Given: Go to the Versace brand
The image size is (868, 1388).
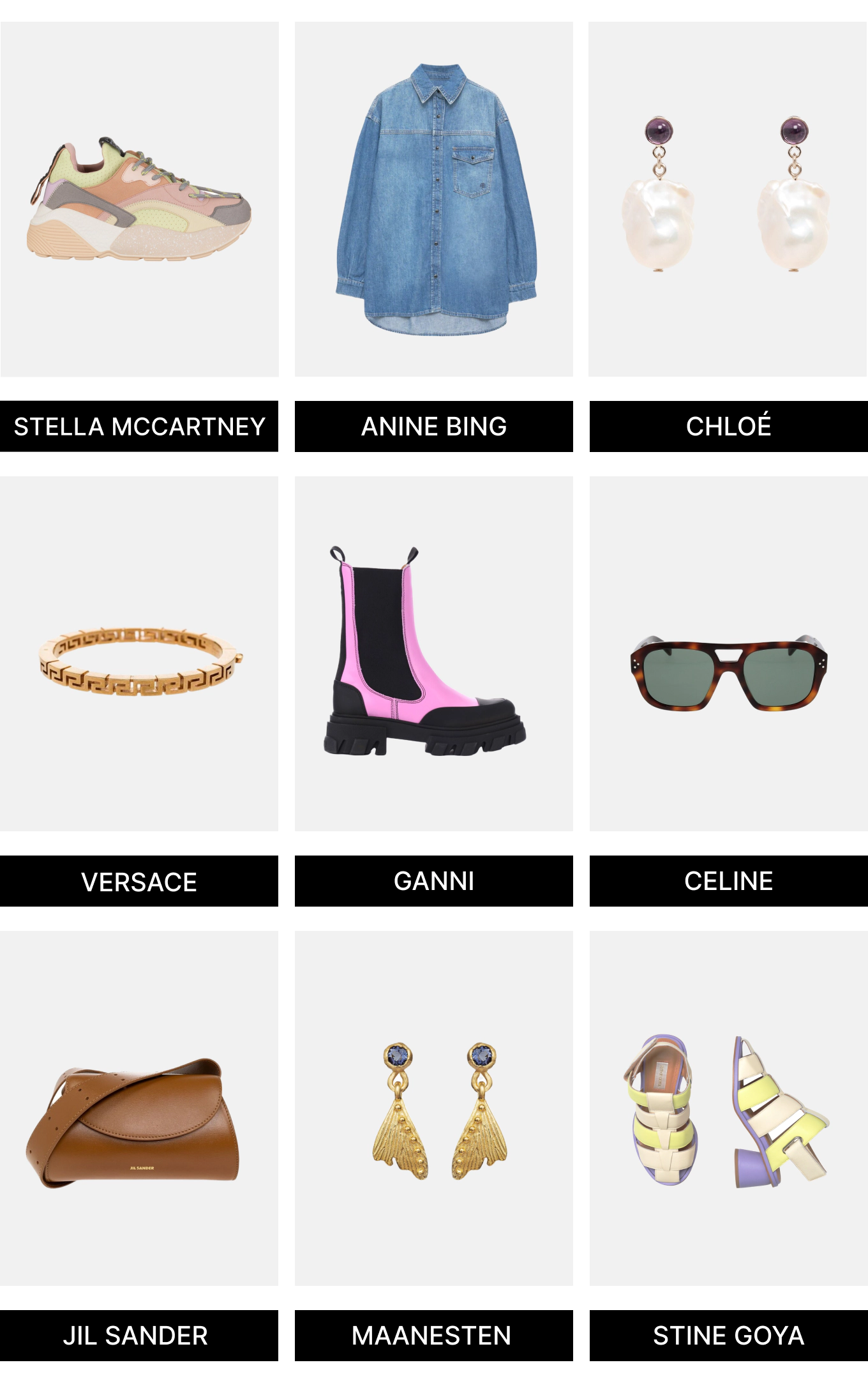Looking at the screenshot, I should (x=139, y=881).
